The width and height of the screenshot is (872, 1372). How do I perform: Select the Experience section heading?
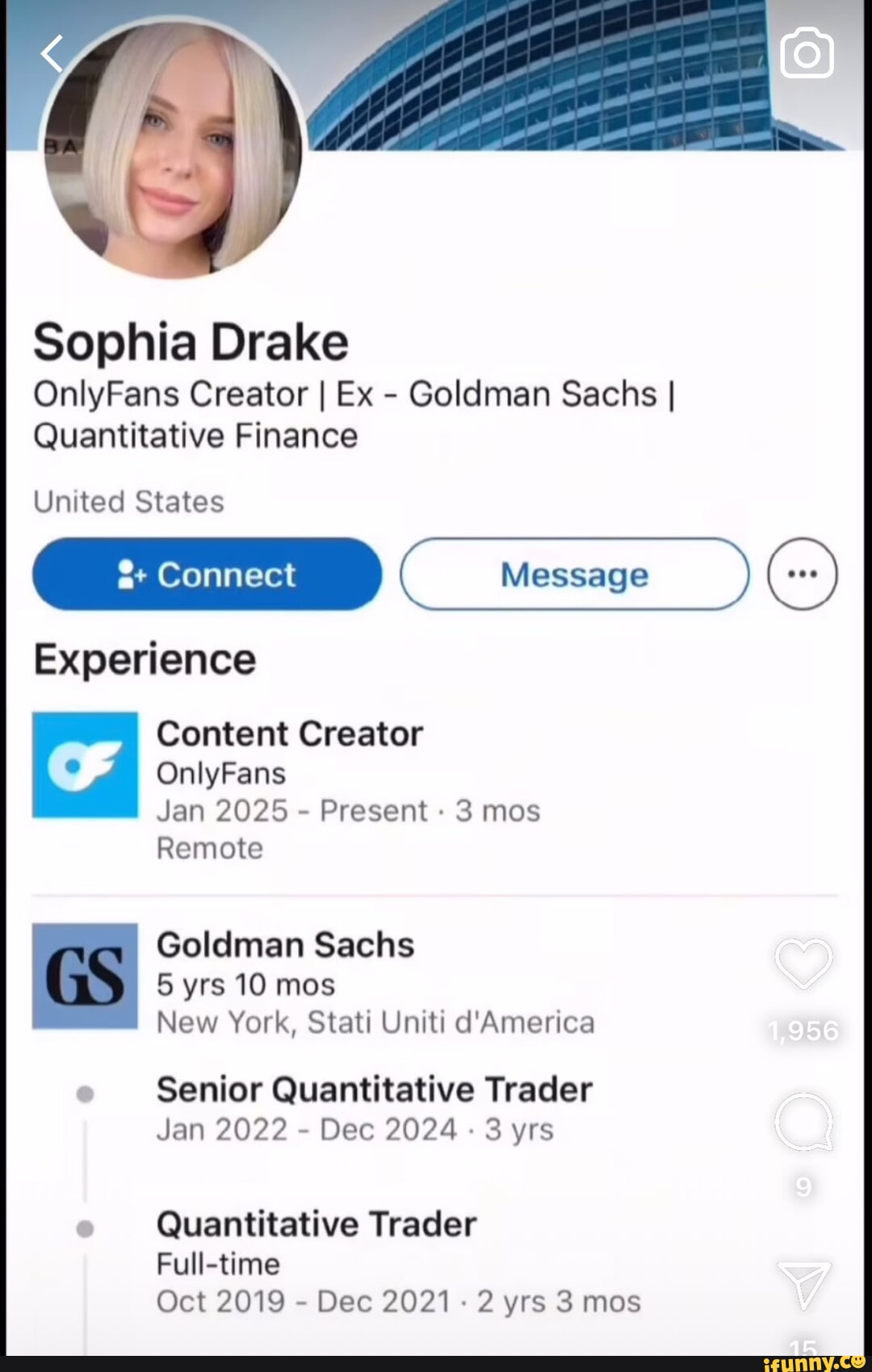[144, 659]
